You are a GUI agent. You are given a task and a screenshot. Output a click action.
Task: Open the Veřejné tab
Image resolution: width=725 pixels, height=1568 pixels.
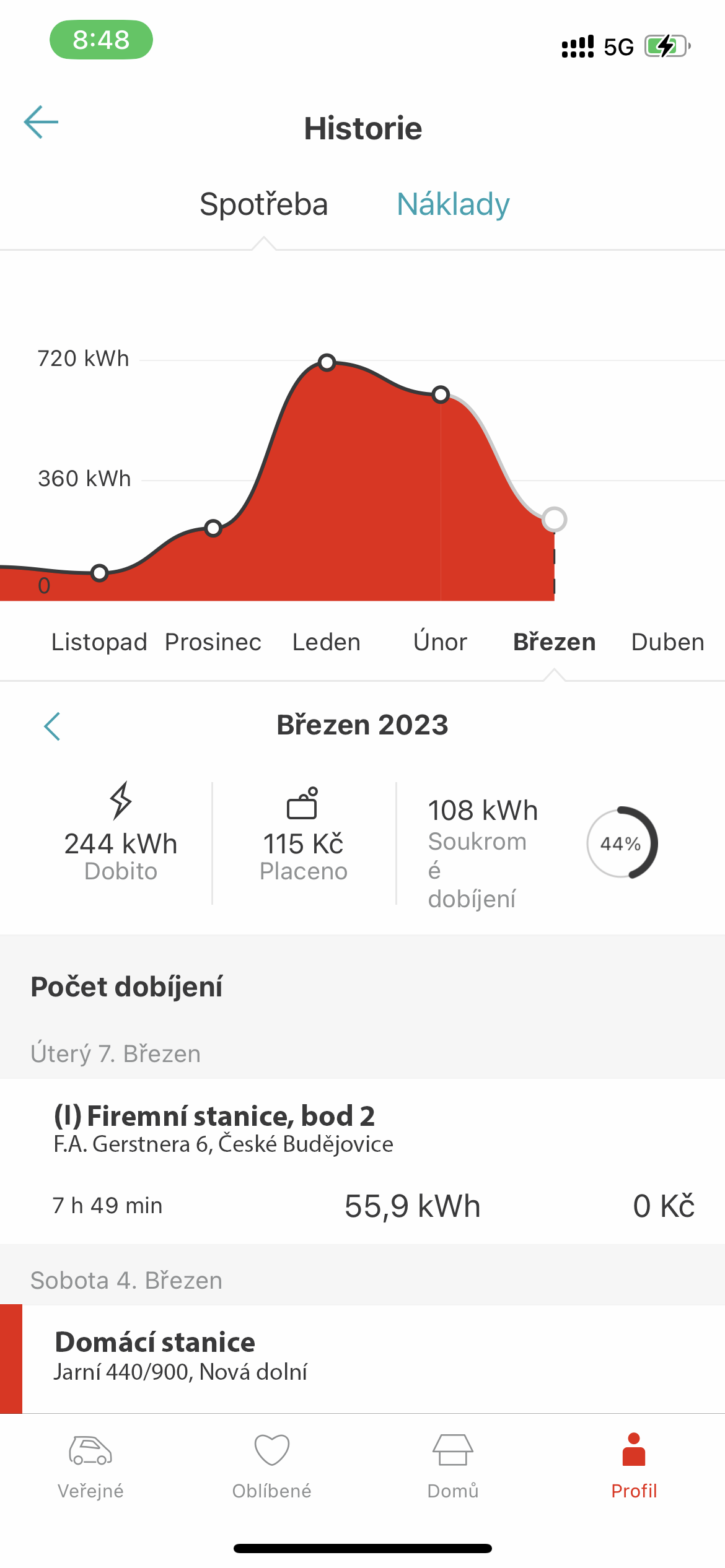coord(90,1465)
